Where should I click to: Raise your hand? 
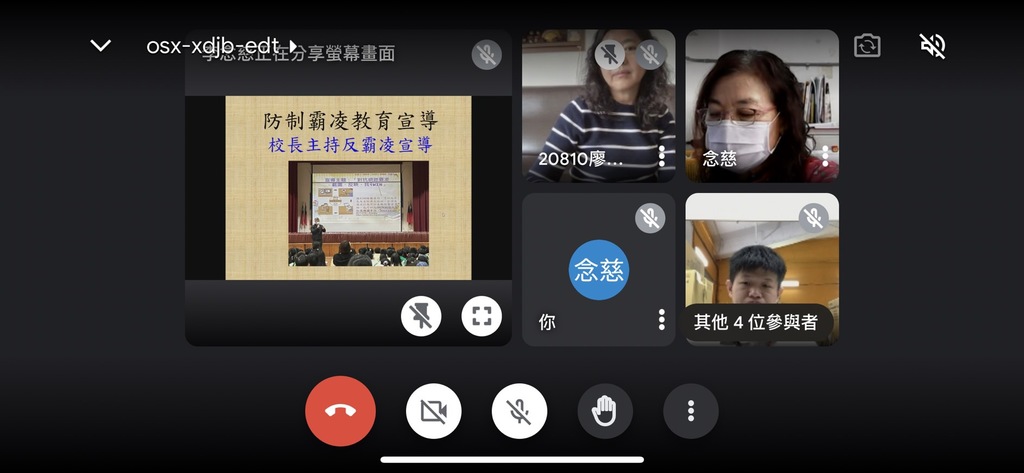point(605,411)
